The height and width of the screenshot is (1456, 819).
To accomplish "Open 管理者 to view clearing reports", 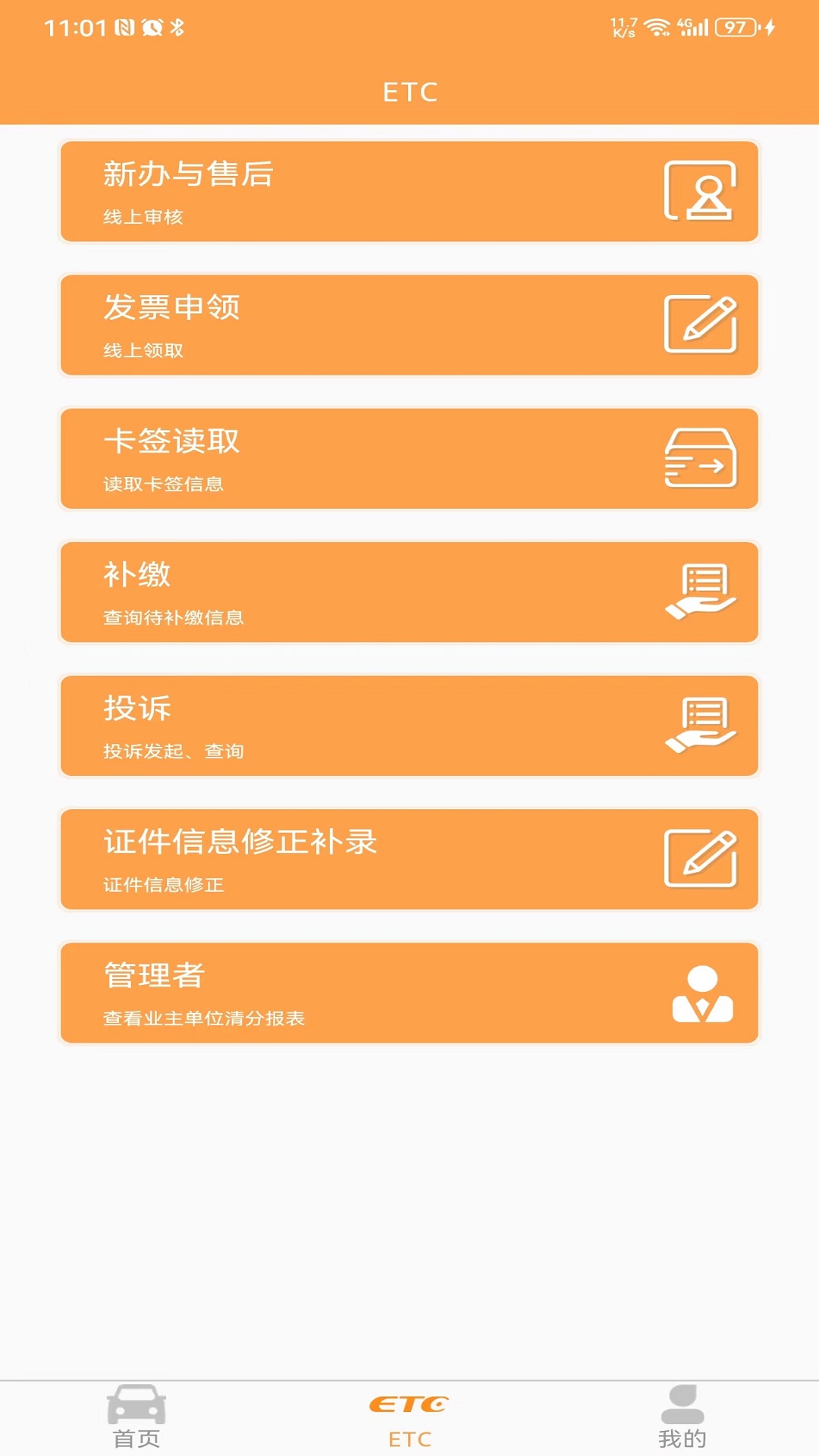I will [409, 992].
